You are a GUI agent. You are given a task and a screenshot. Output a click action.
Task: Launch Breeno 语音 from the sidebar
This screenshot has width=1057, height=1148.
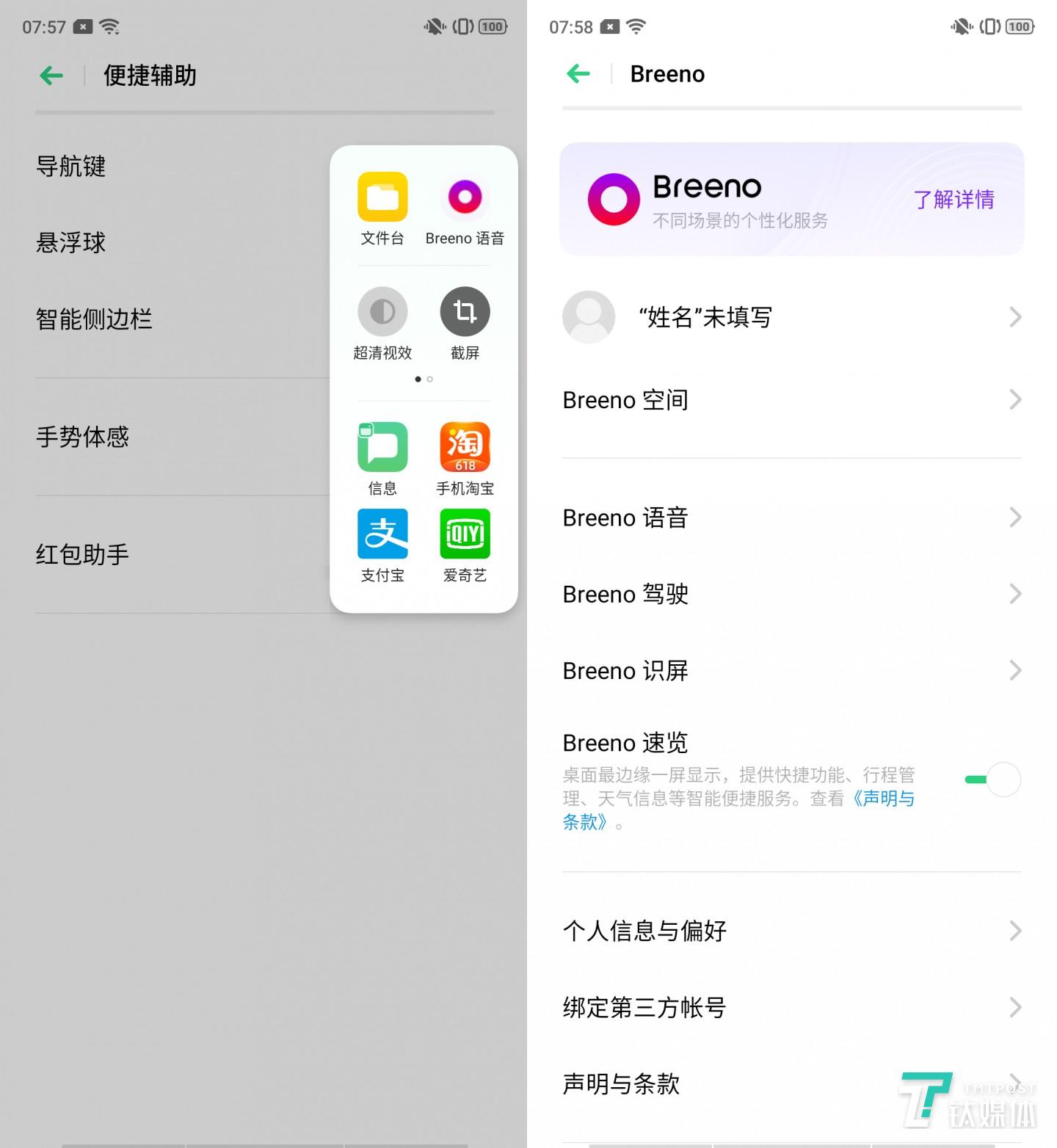465,197
